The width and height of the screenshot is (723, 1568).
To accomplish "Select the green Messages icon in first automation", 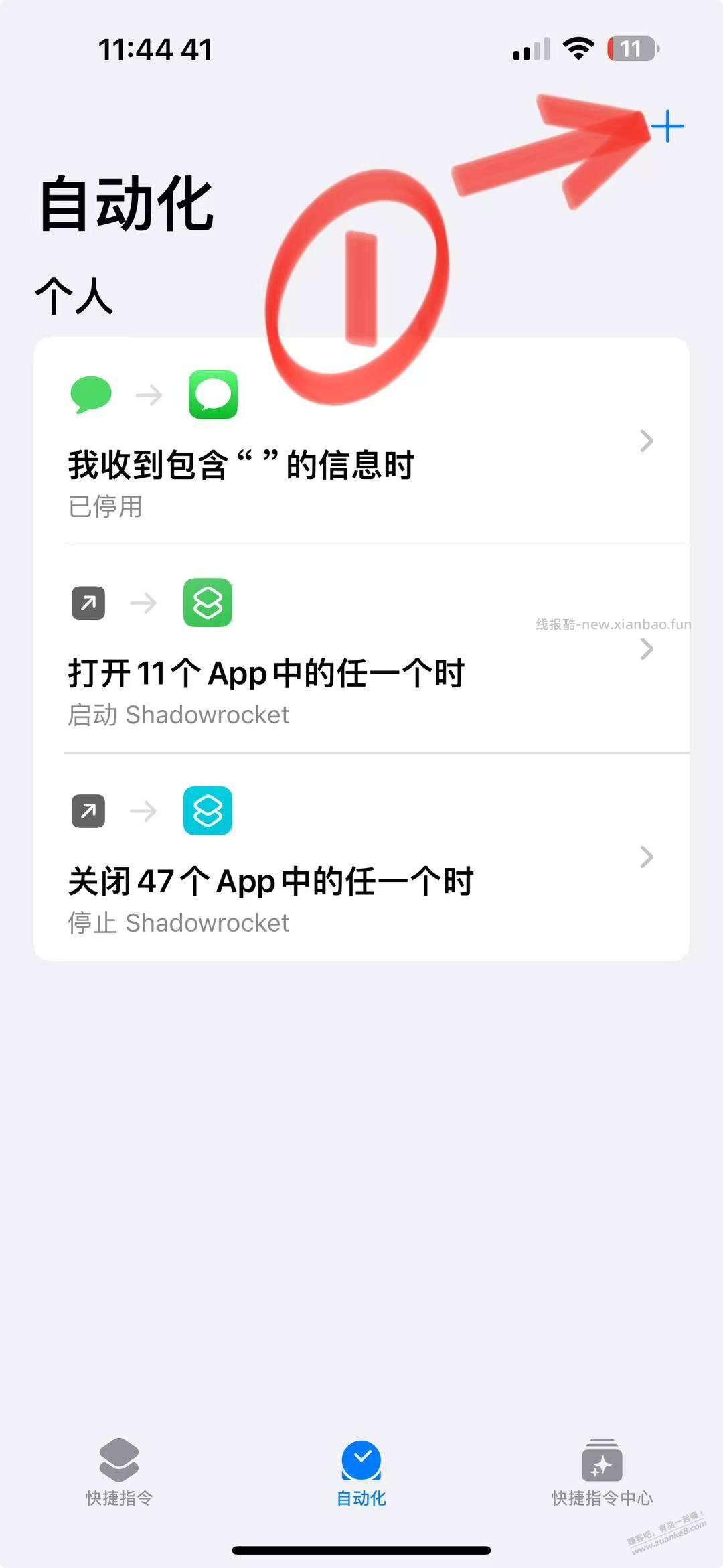I will click(213, 395).
